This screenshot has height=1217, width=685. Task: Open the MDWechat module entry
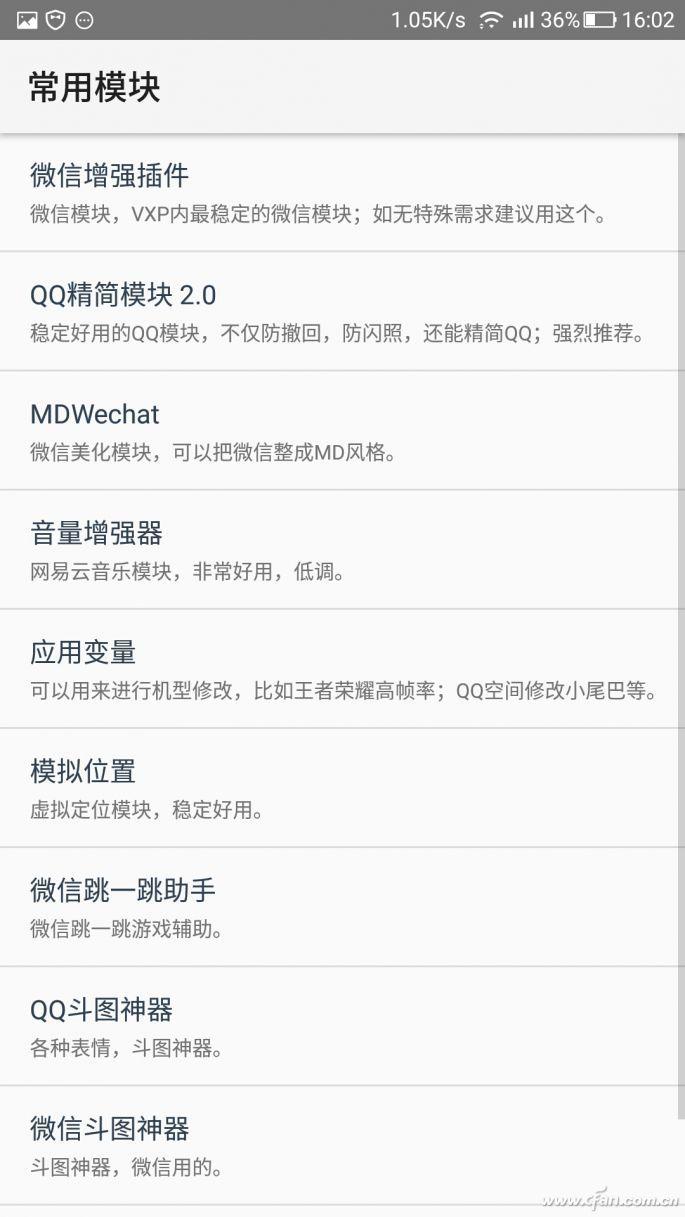(x=340, y=431)
